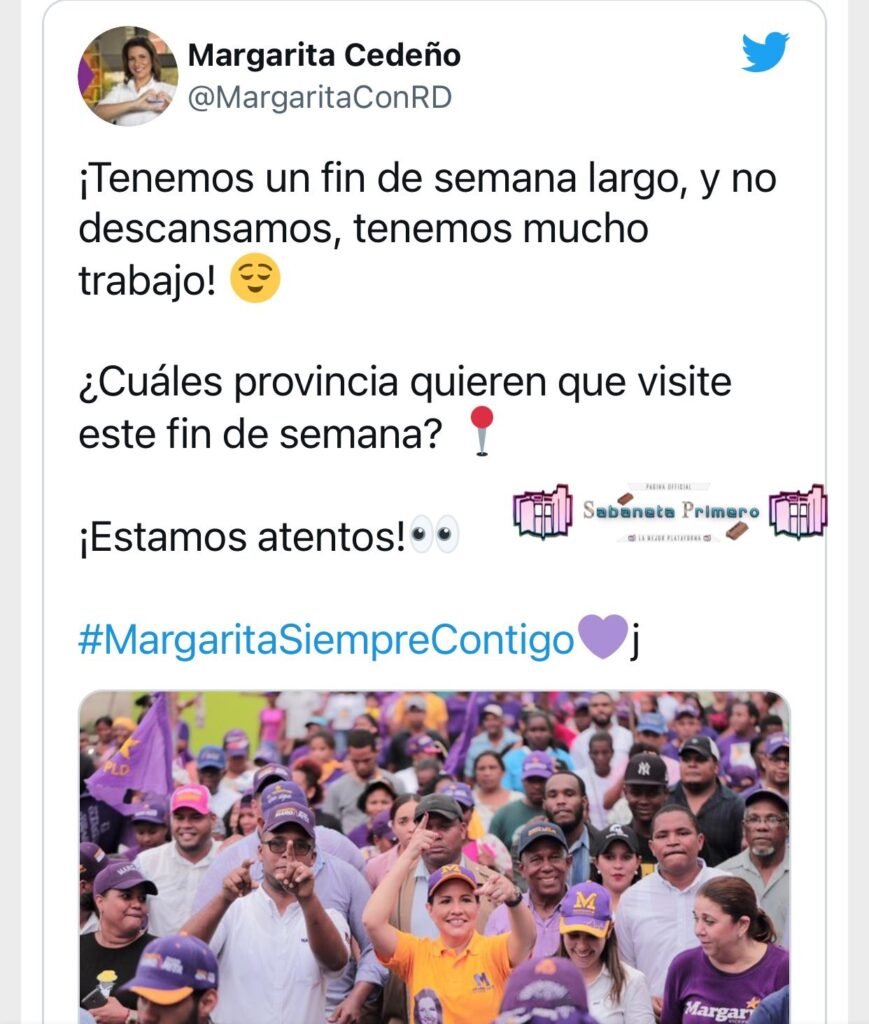Open Margarita Cedeño's profile picture

tap(127, 76)
